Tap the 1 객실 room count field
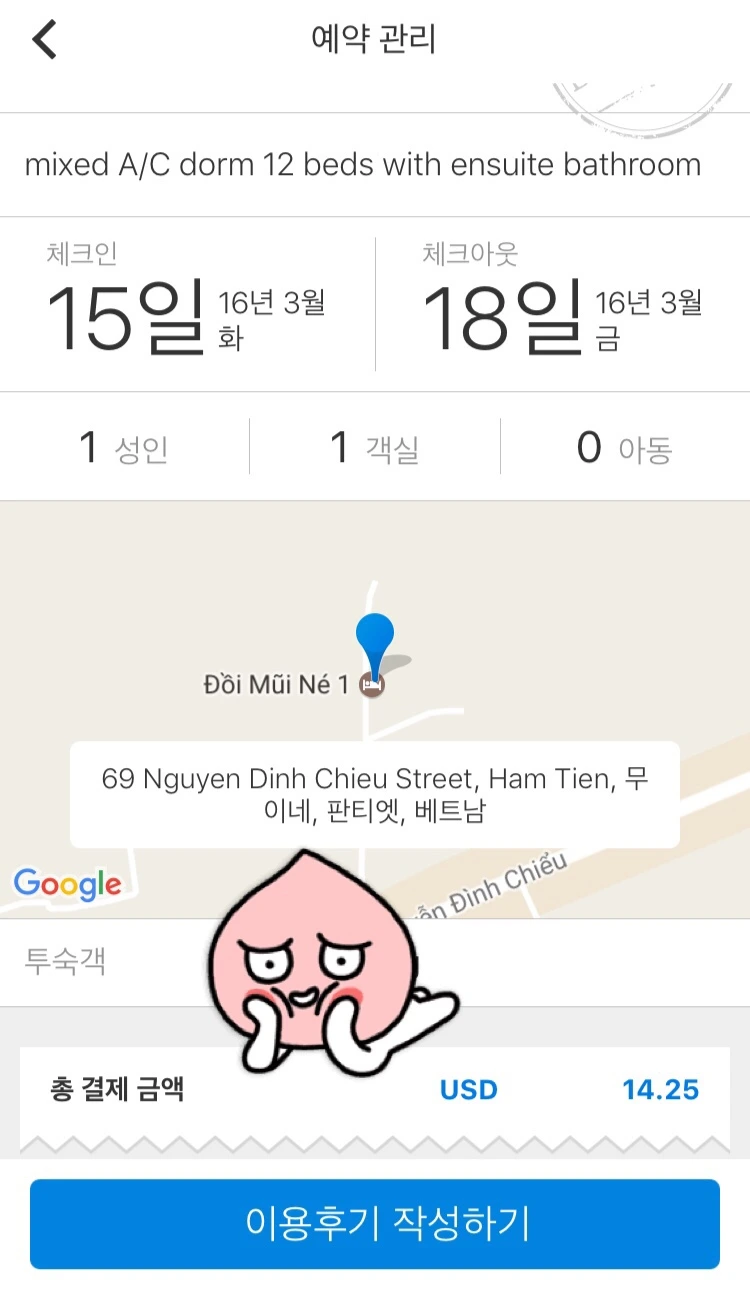 click(x=370, y=447)
